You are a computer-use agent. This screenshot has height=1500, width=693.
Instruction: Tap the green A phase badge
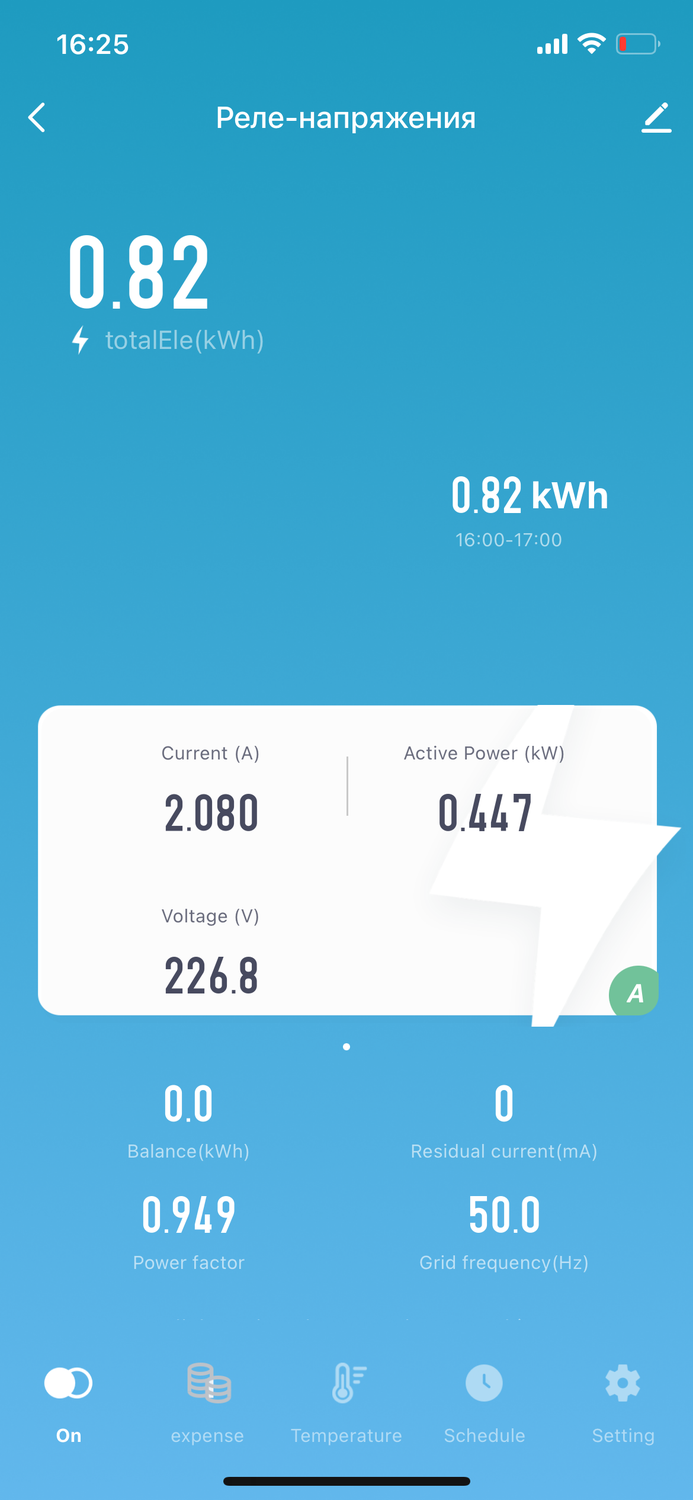[x=634, y=993]
